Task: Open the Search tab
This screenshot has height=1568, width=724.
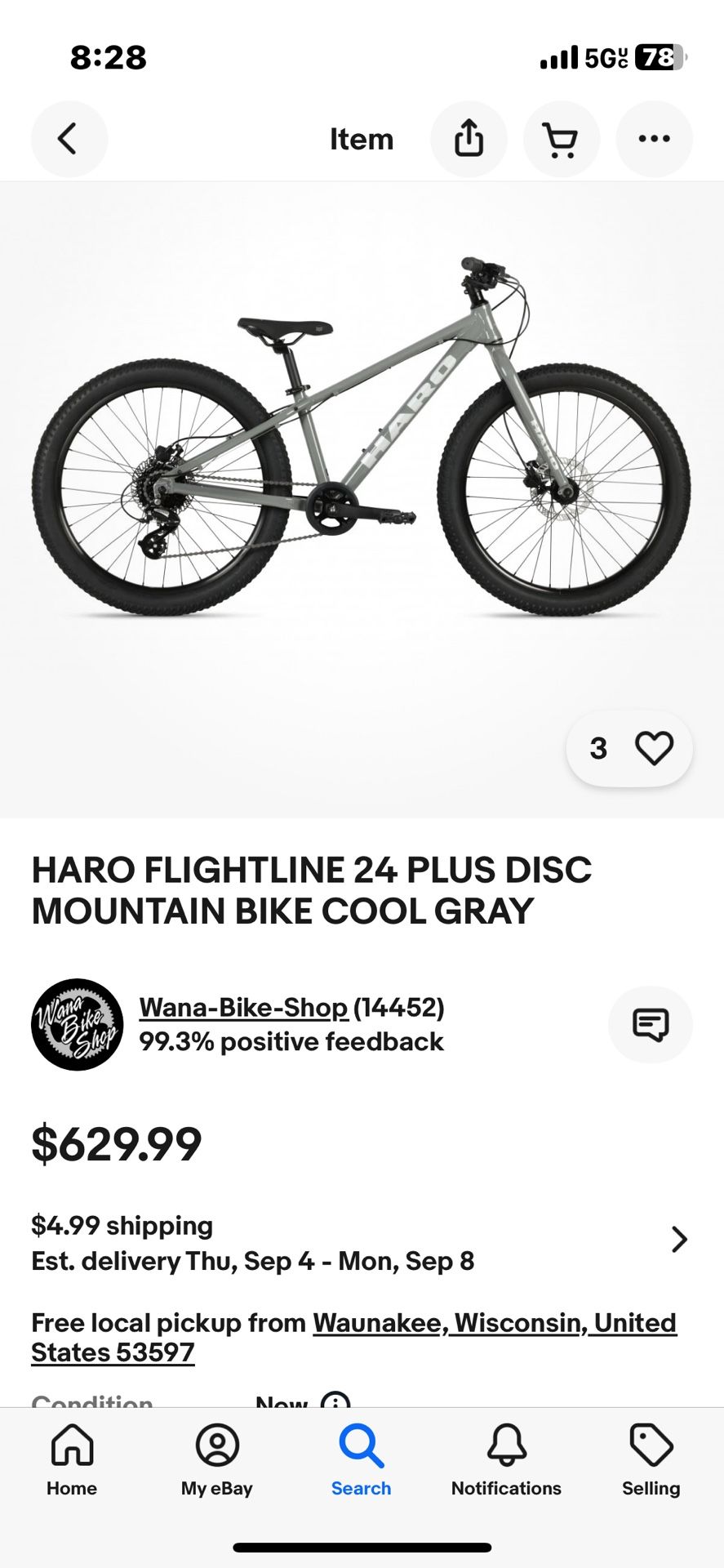Action: 362,1460
